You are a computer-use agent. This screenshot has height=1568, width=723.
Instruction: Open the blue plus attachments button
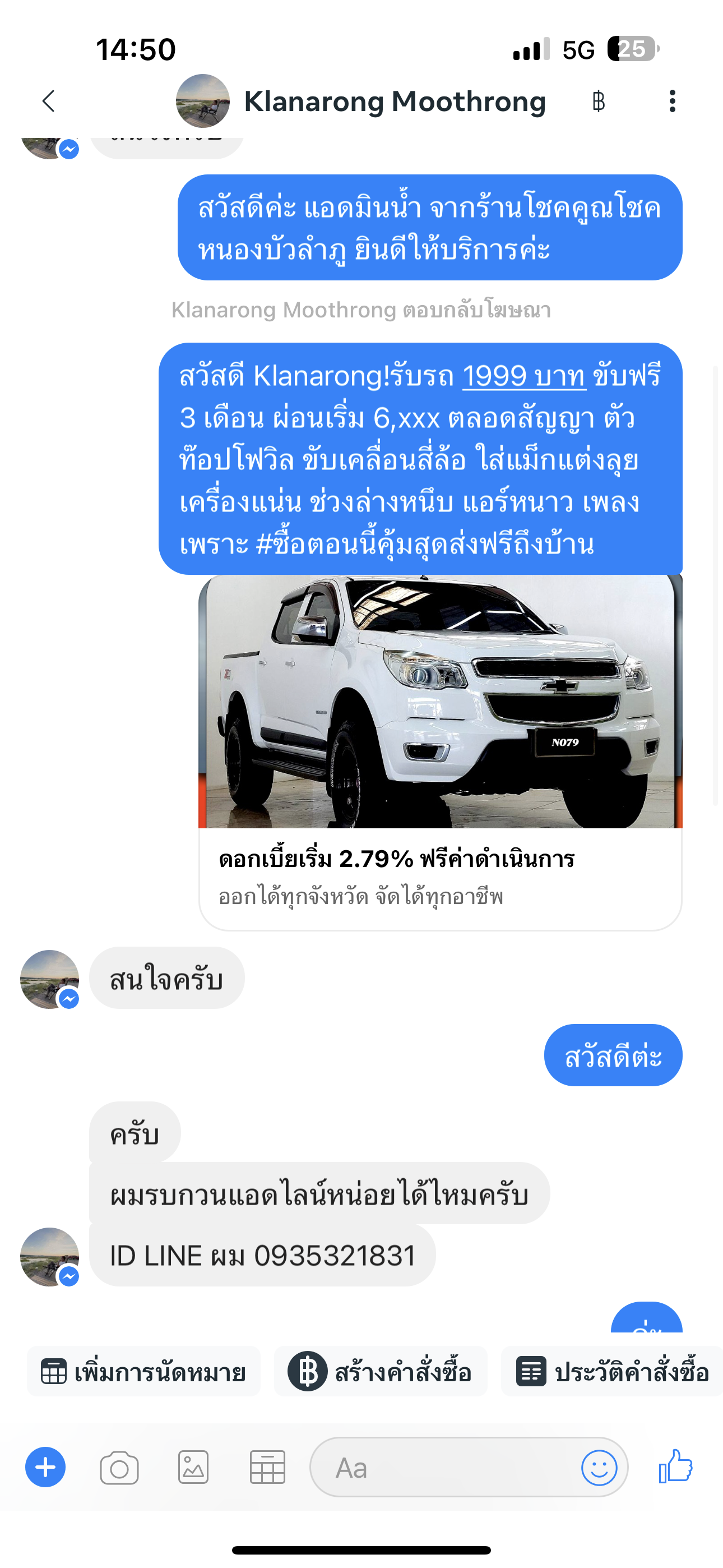(45, 1467)
